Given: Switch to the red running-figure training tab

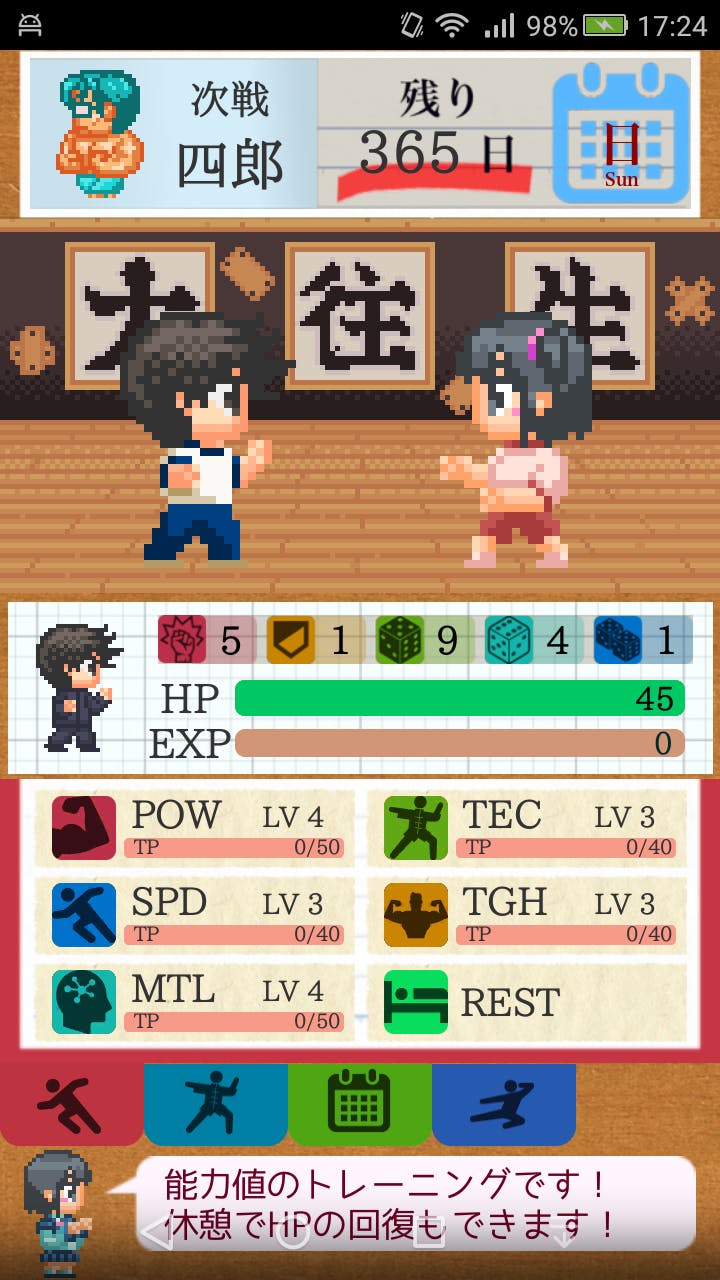Looking at the screenshot, I should coord(72,1104).
